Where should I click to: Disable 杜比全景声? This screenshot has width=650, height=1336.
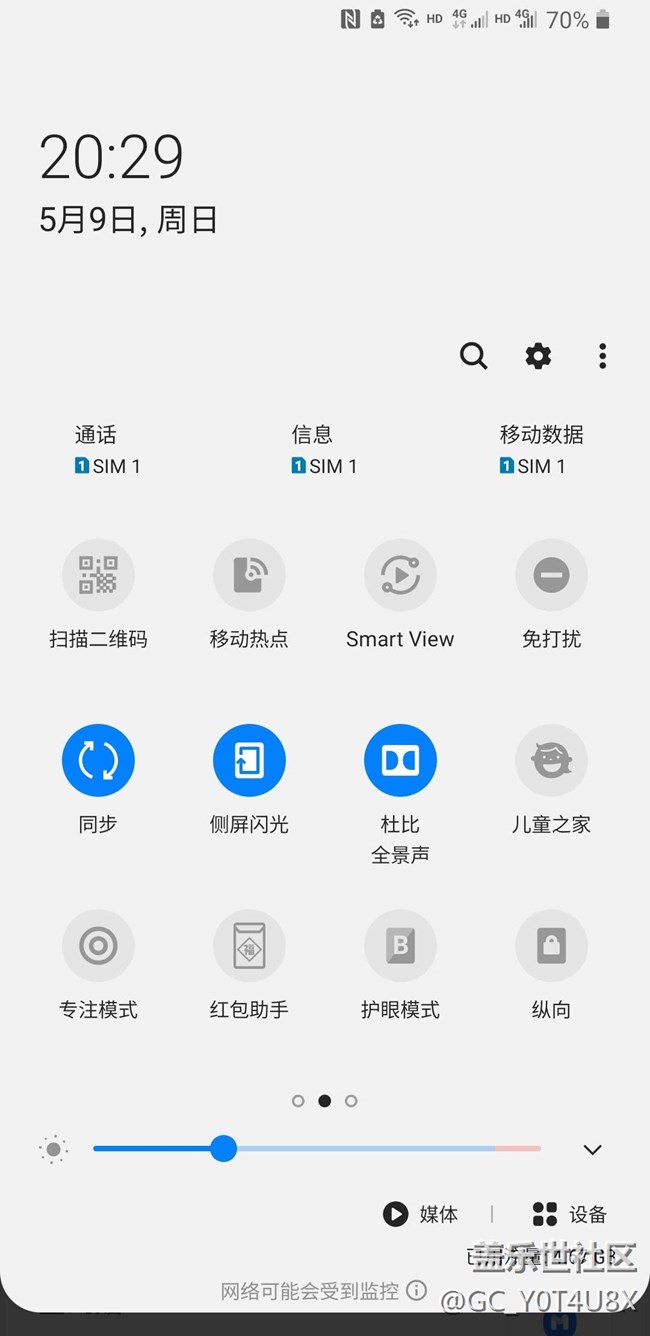[x=400, y=761]
